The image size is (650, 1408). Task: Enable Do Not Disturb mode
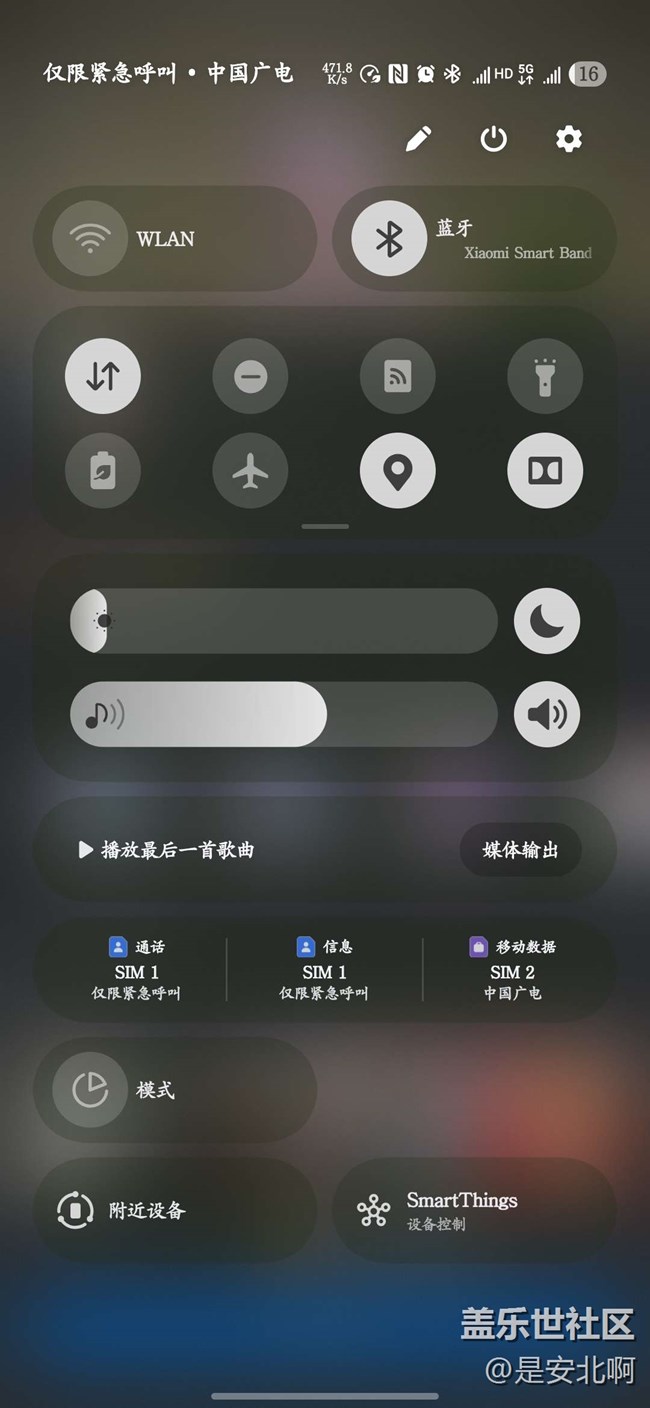[x=250, y=376]
